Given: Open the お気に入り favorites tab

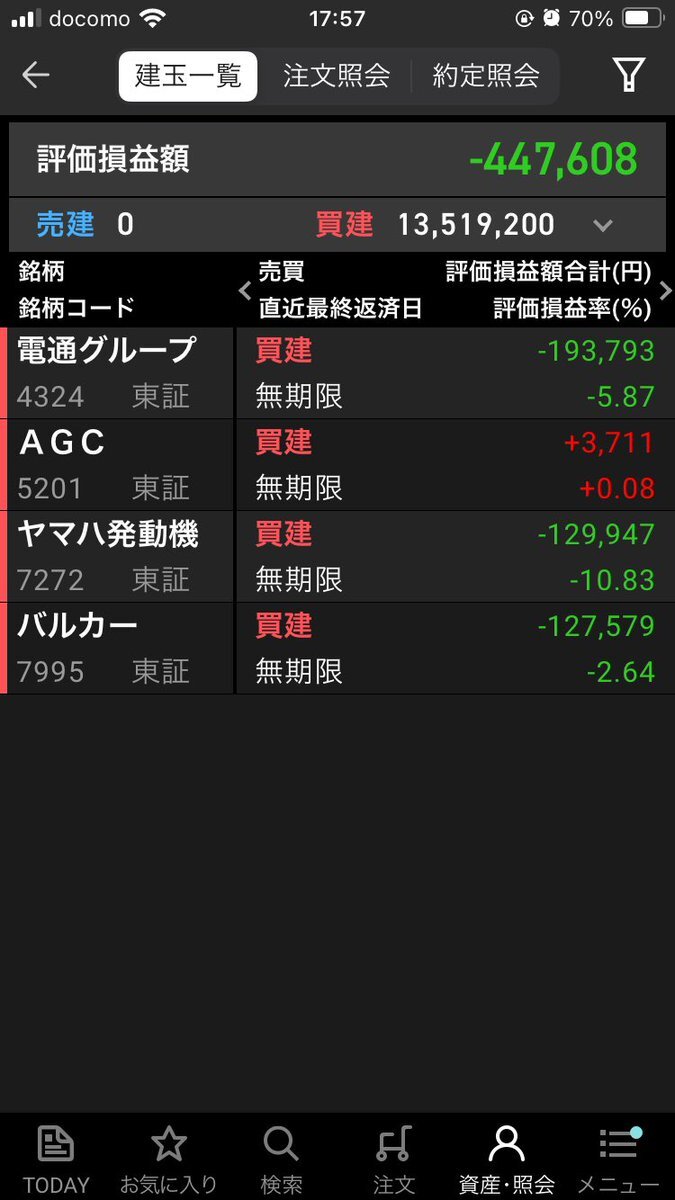Looking at the screenshot, I should click(168, 1158).
